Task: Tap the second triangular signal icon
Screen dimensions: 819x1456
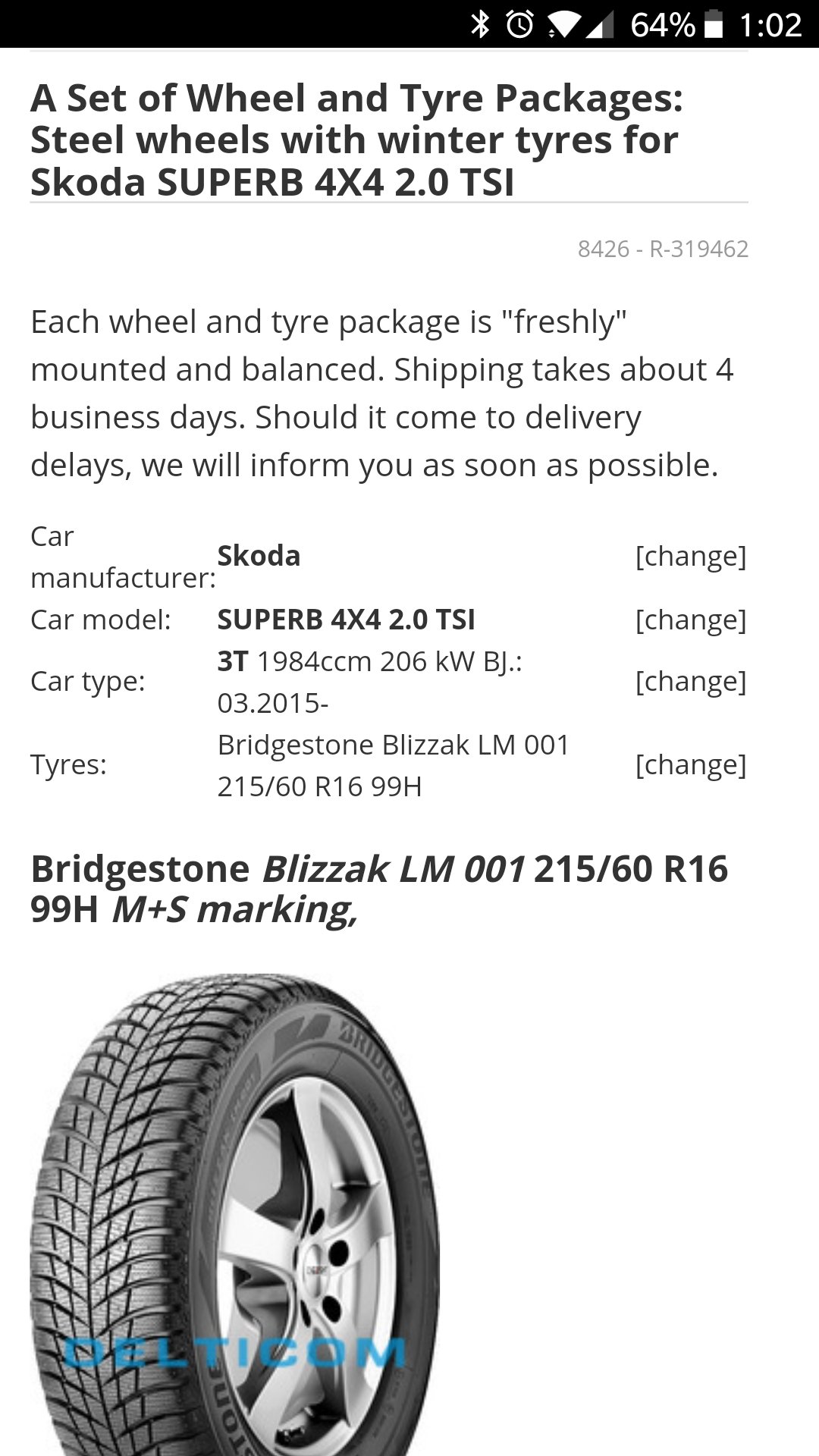Action: pyautogui.click(x=601, y=24)
